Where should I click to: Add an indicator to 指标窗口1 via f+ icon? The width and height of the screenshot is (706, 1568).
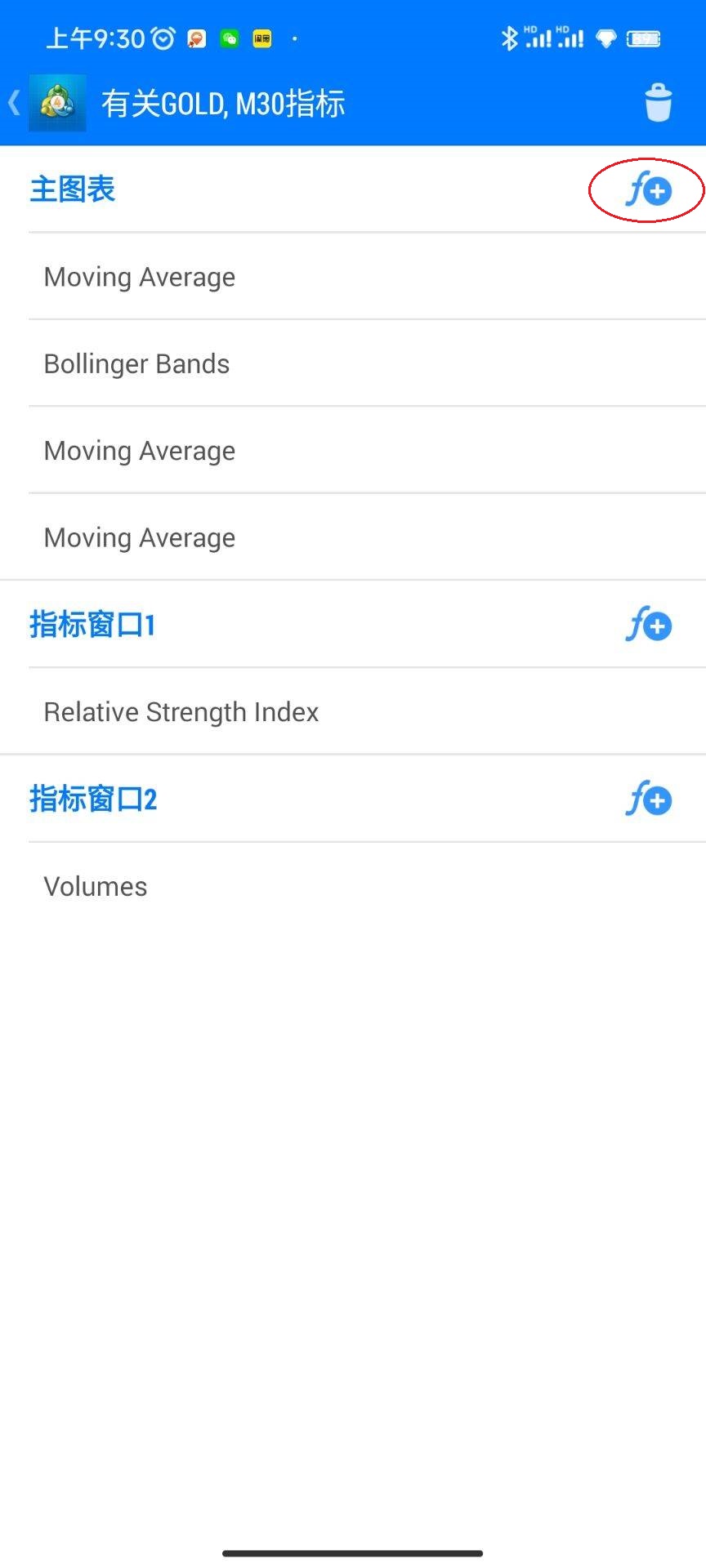(x=650, y=625)
